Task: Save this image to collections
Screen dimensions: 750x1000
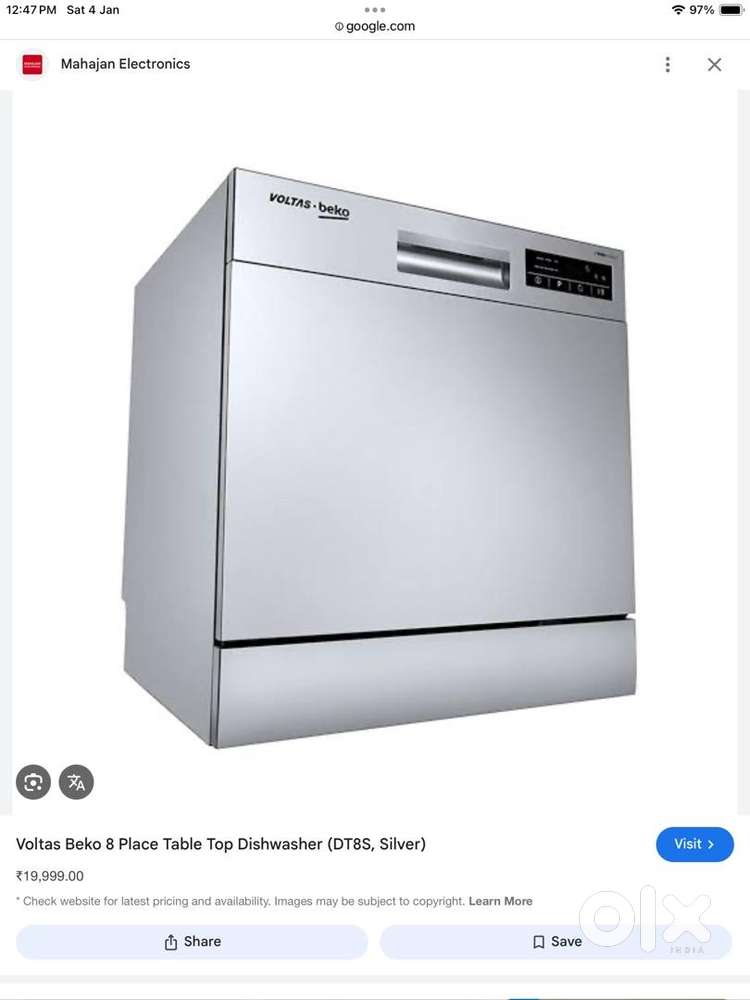Action: click(x=556, y=942)
